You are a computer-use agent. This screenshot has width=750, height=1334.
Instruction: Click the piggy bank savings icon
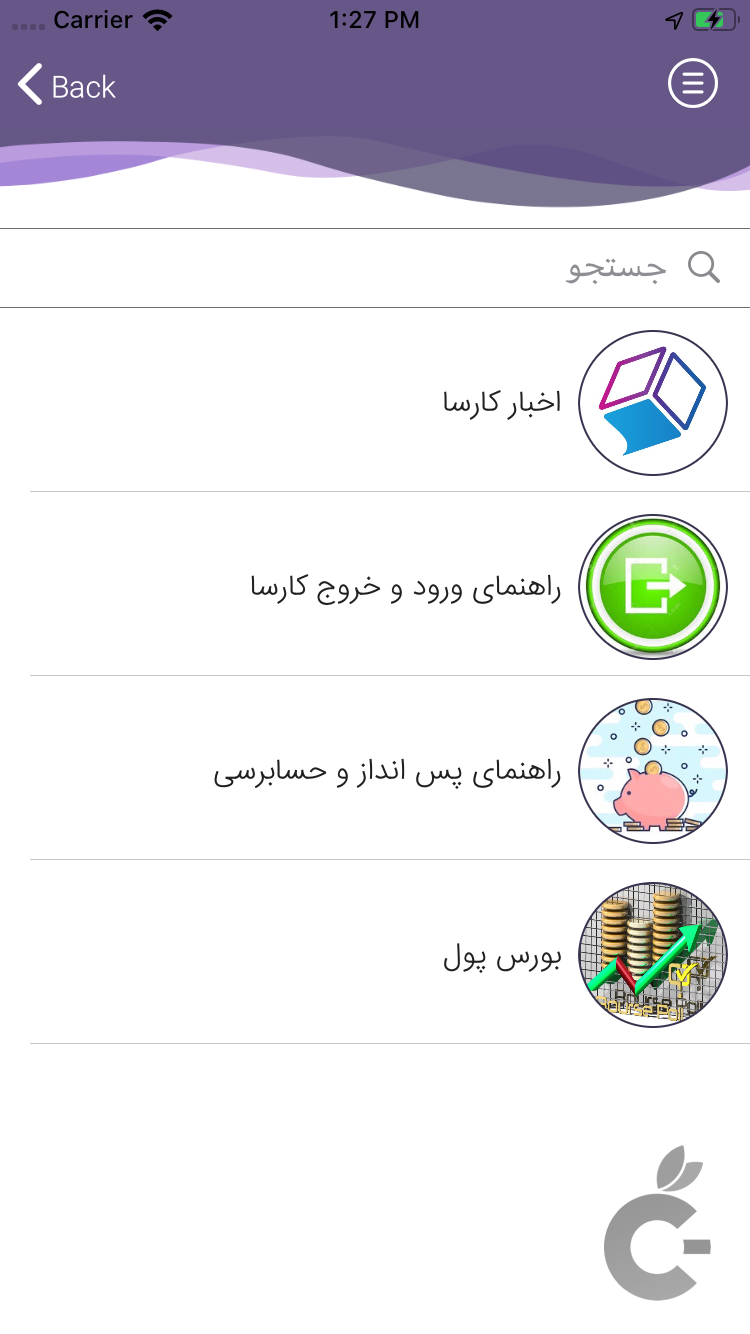click(x=652, y=770)
